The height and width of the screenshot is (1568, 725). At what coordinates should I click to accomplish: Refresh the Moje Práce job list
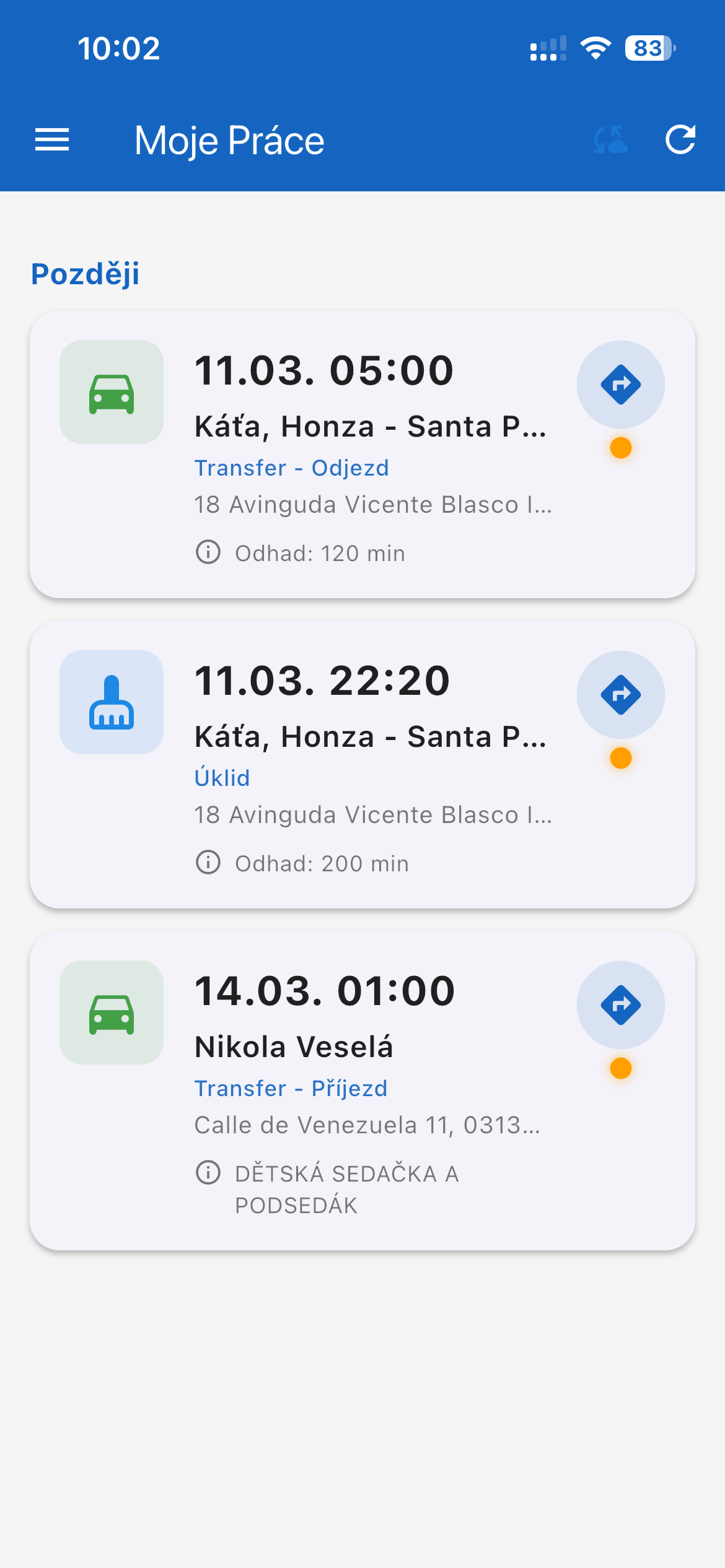coord(680,140)
